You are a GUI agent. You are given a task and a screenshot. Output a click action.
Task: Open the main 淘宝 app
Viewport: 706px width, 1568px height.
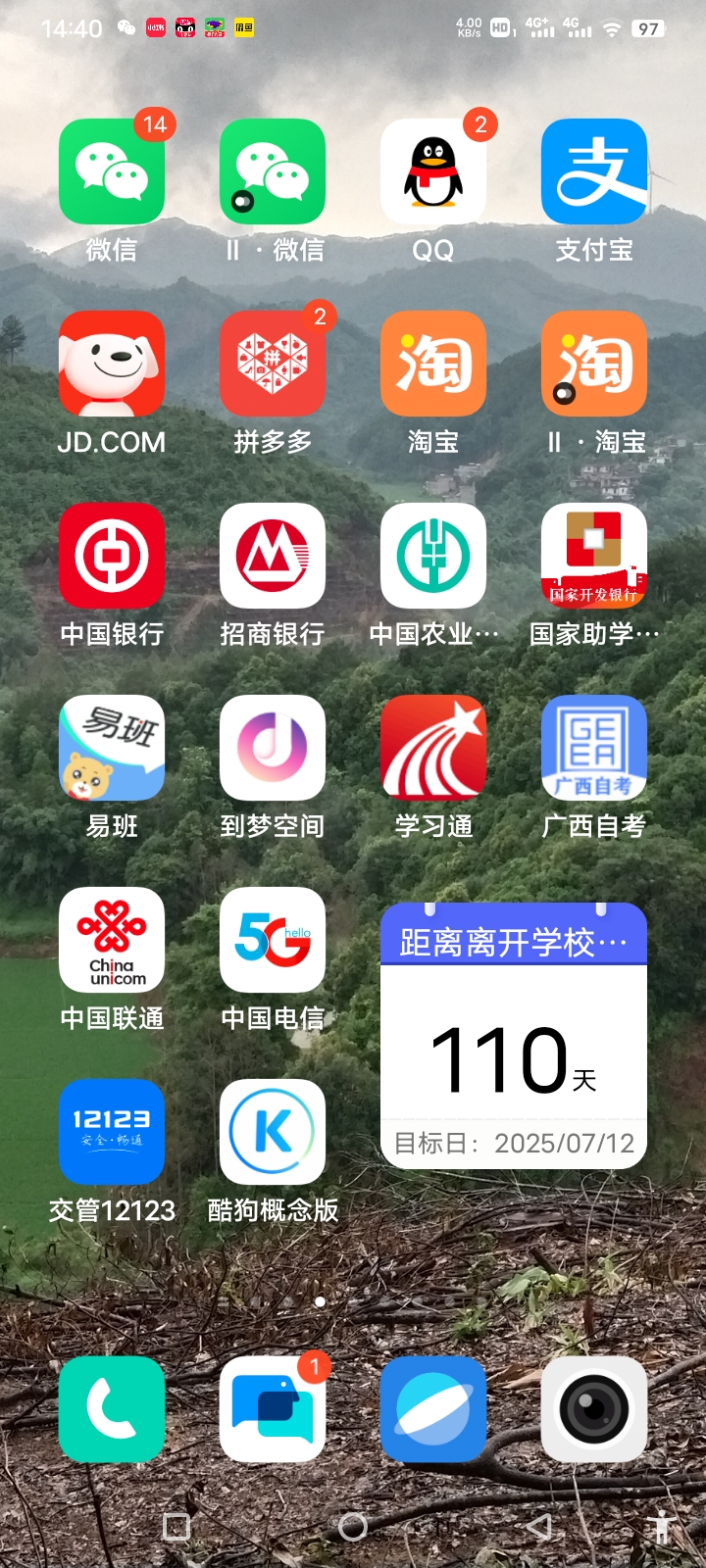(433, 365)
